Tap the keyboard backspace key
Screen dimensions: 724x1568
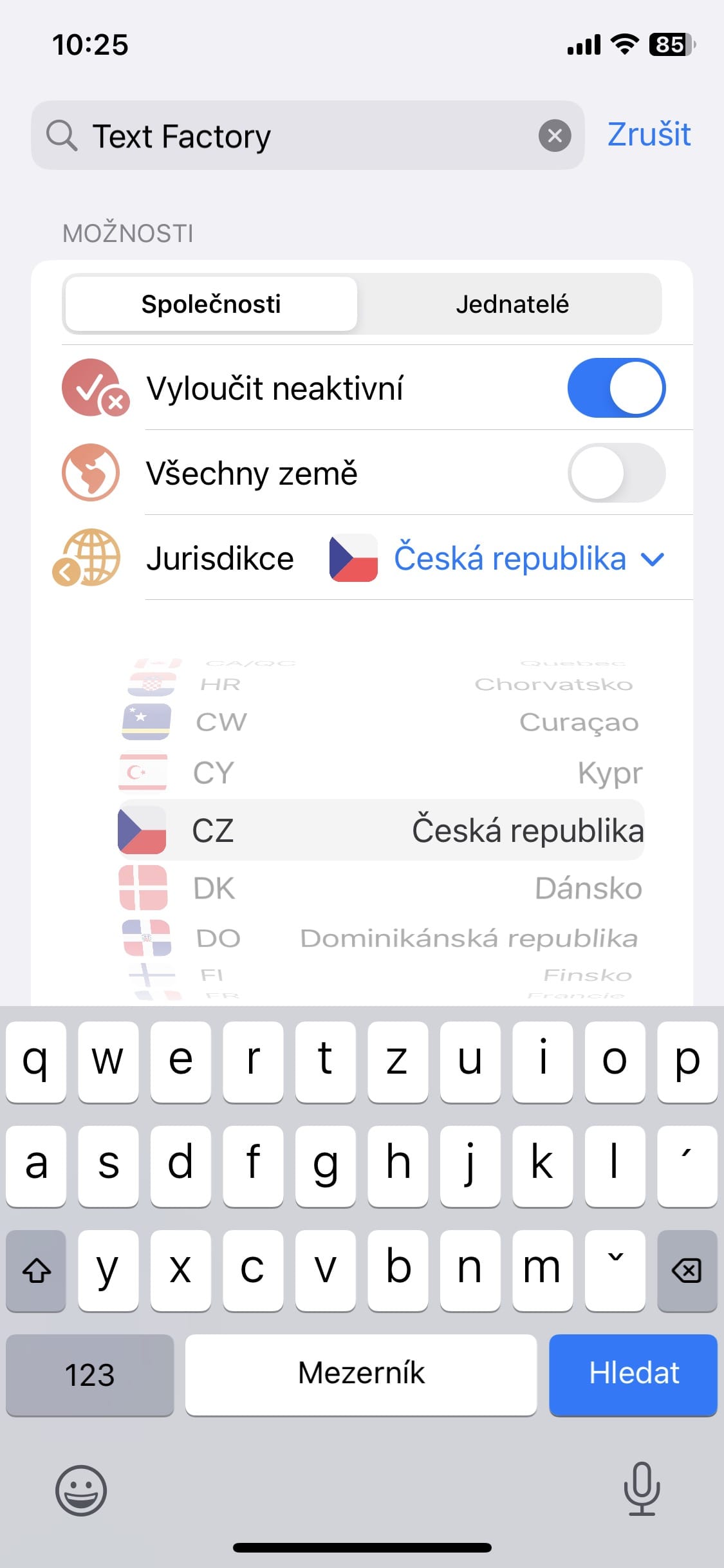[686, 1271]
